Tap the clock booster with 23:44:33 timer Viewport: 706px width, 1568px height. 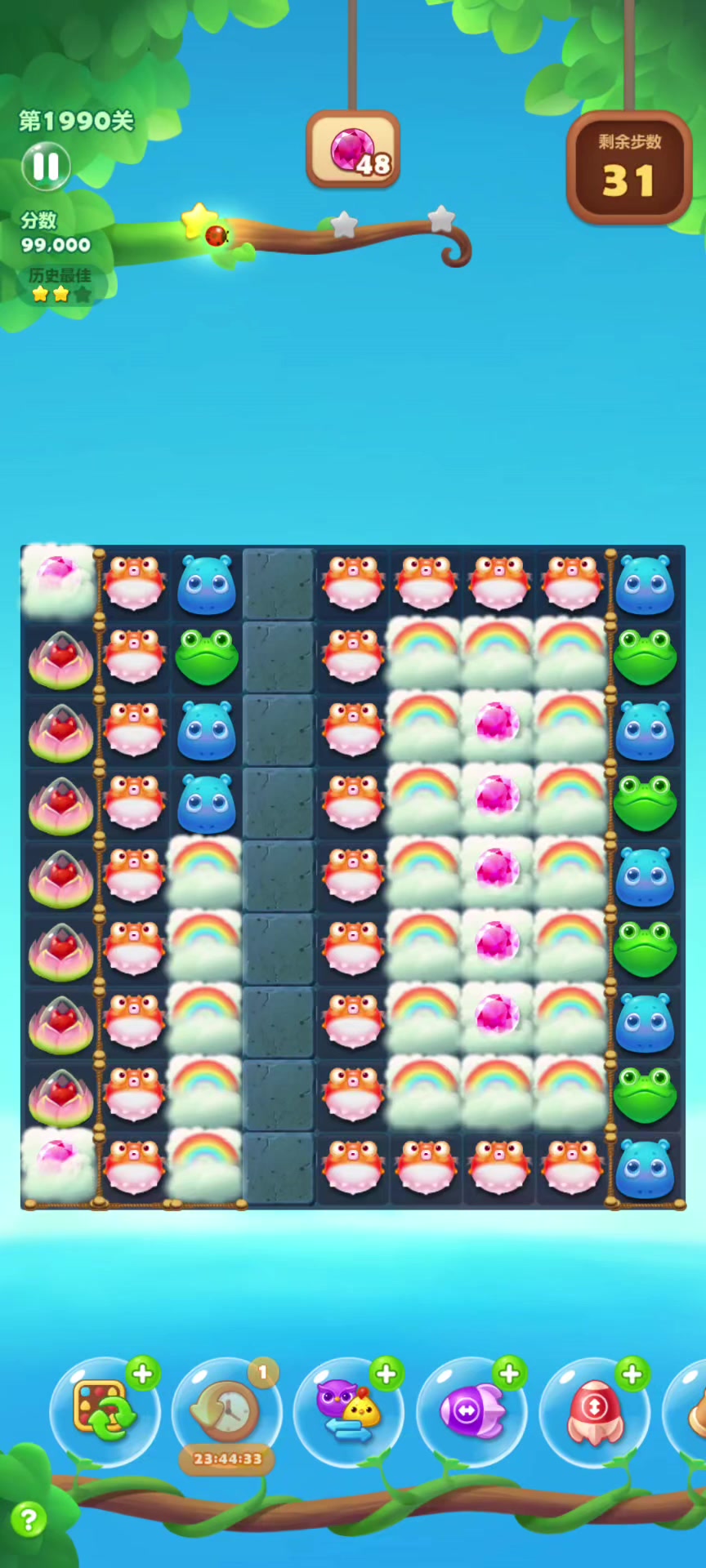click(x=226, y=1411)
